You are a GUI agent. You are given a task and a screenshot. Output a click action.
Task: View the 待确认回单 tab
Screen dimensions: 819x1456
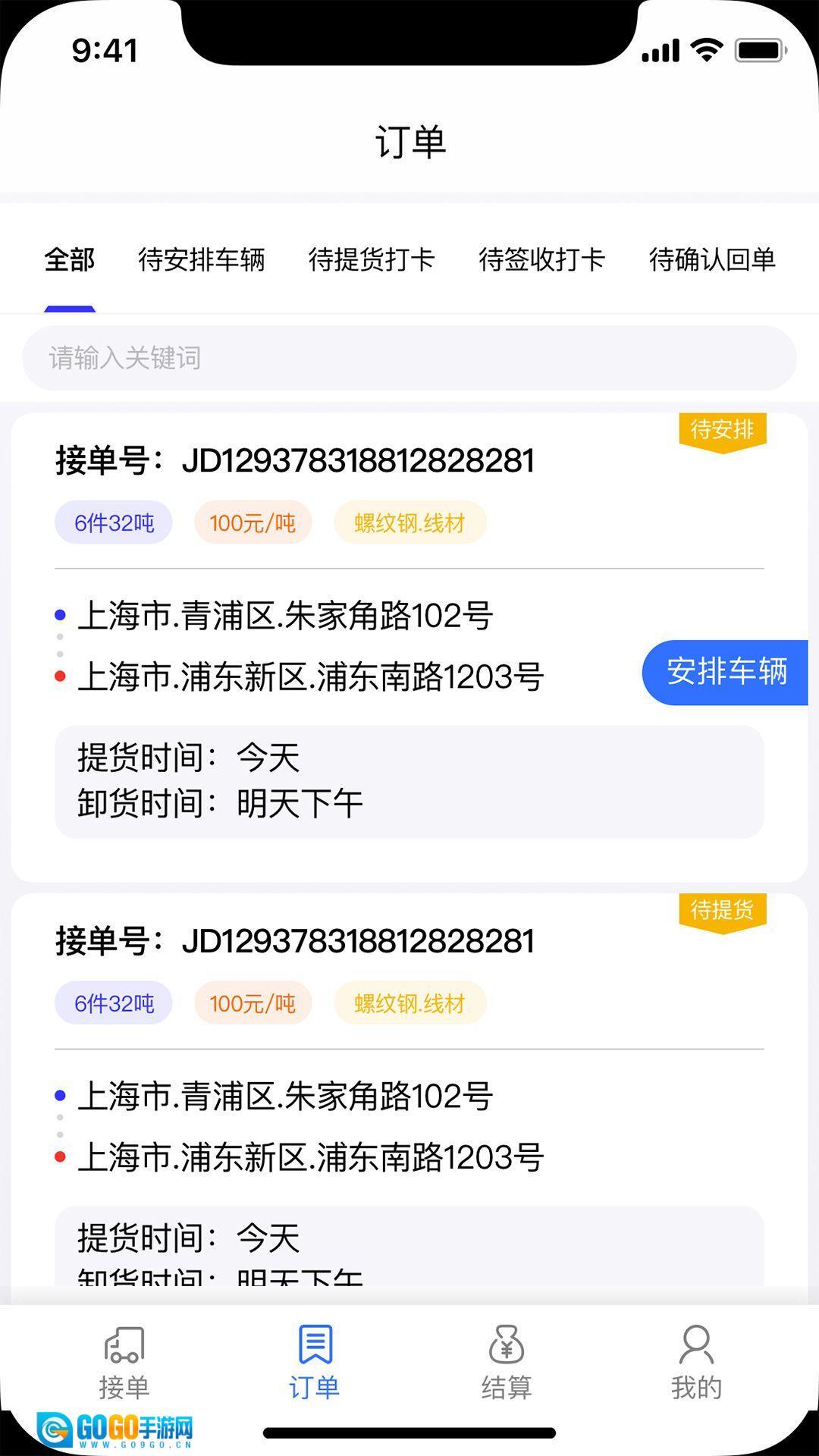712,260
